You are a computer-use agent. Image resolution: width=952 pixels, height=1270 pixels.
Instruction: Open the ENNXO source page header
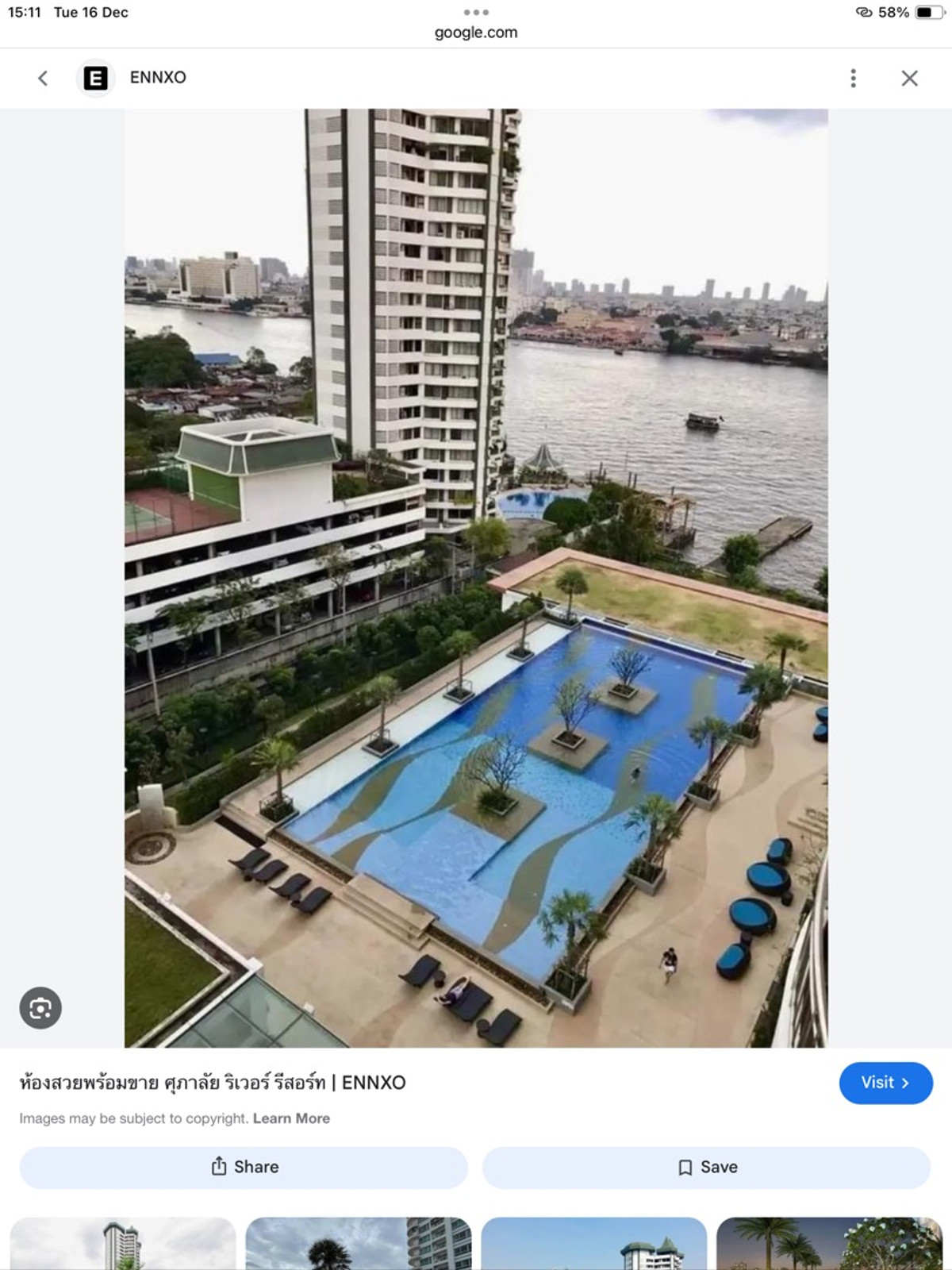[157, 78]
